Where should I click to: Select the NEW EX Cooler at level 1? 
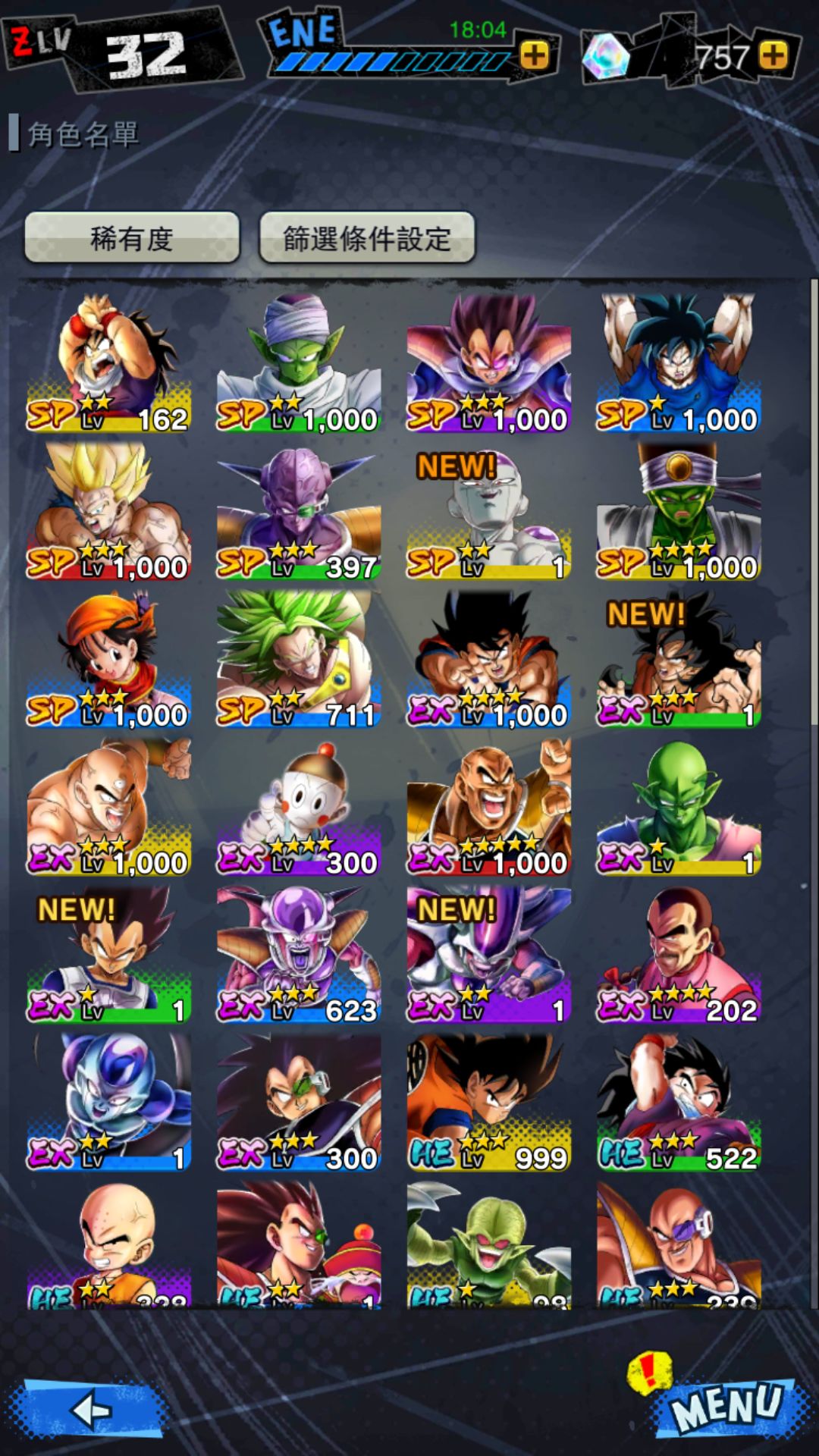point(488,954)
